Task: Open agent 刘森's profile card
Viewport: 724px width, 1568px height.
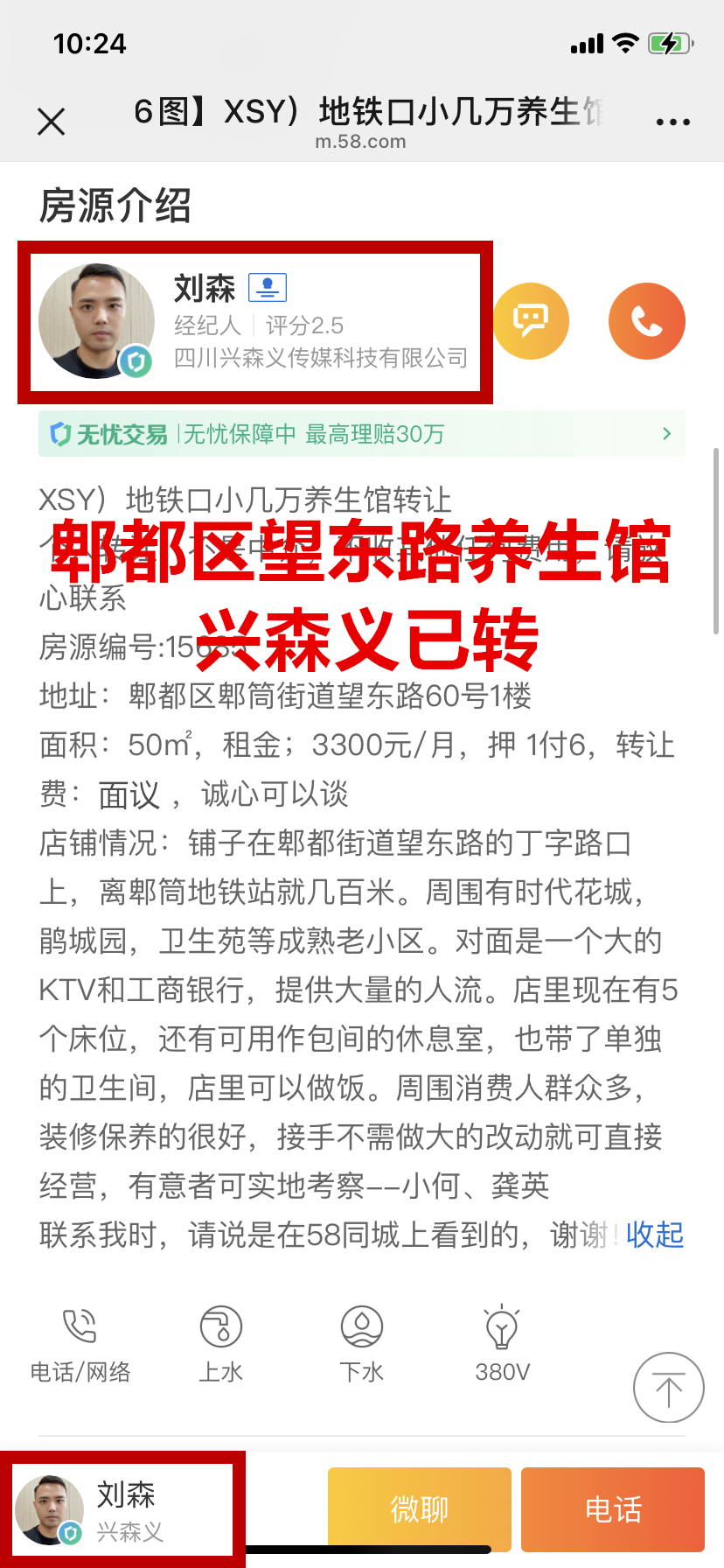Action: [x=254, y=322]
